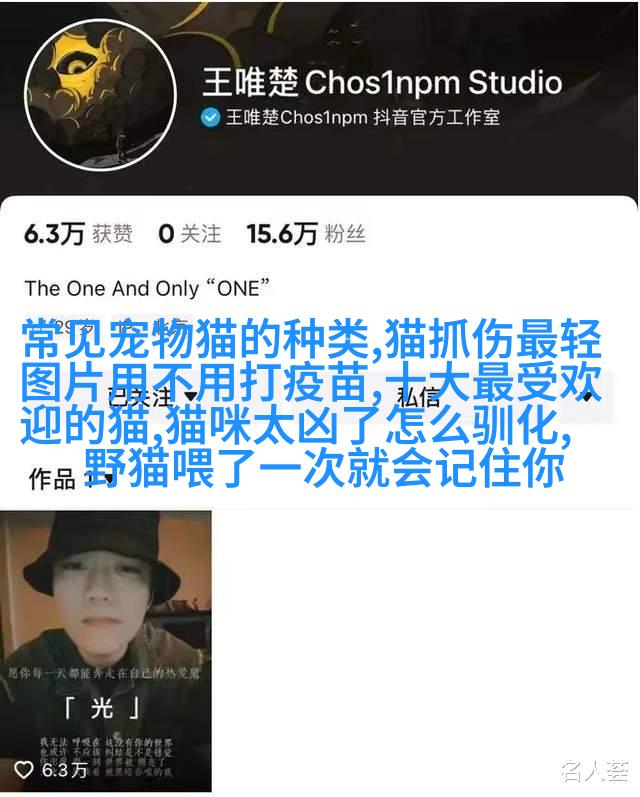640x797 pixels.
Task: Open the 0 关注 following list
Action: (x=189, y=234)
